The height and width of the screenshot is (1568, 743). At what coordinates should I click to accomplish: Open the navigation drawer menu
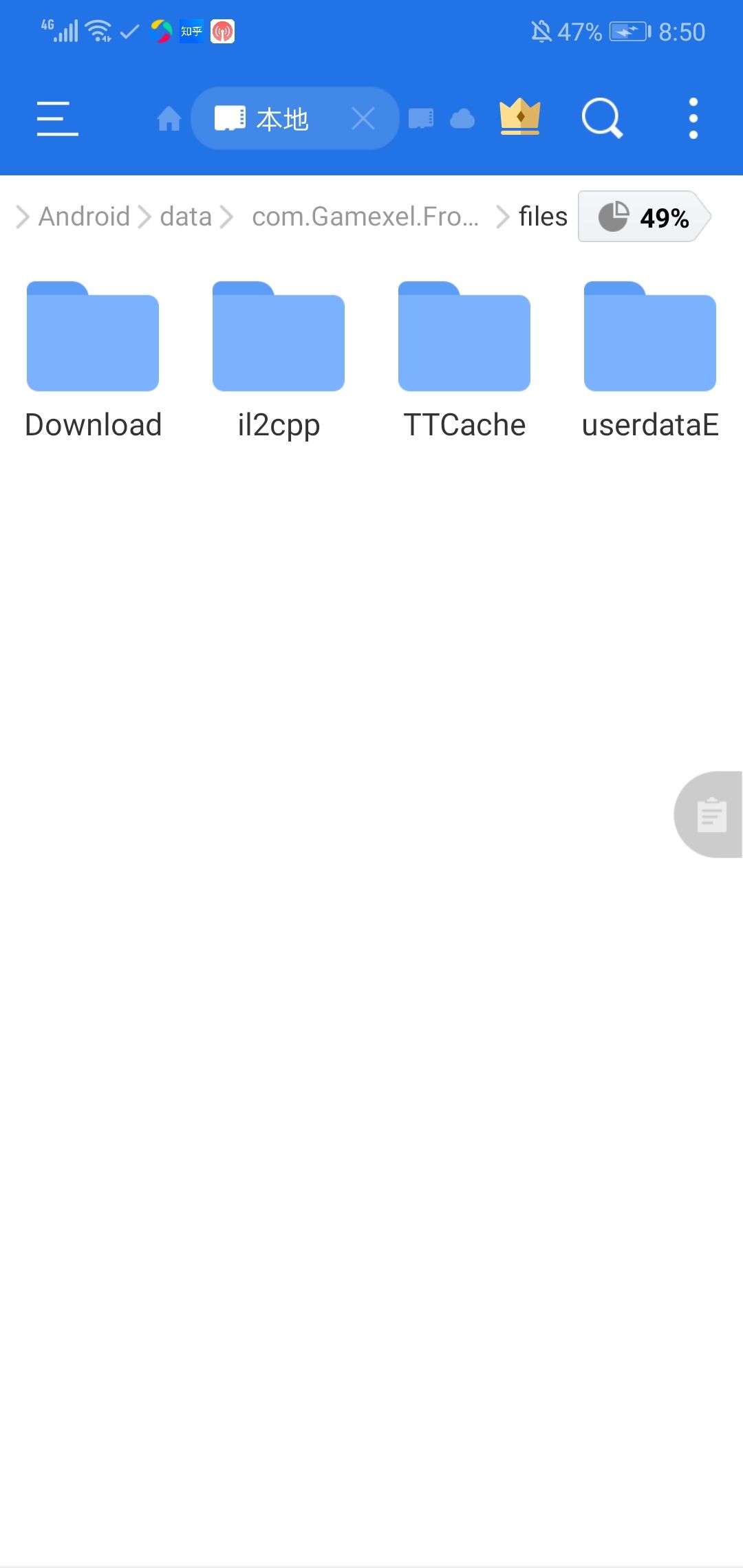tap(58, 118)
